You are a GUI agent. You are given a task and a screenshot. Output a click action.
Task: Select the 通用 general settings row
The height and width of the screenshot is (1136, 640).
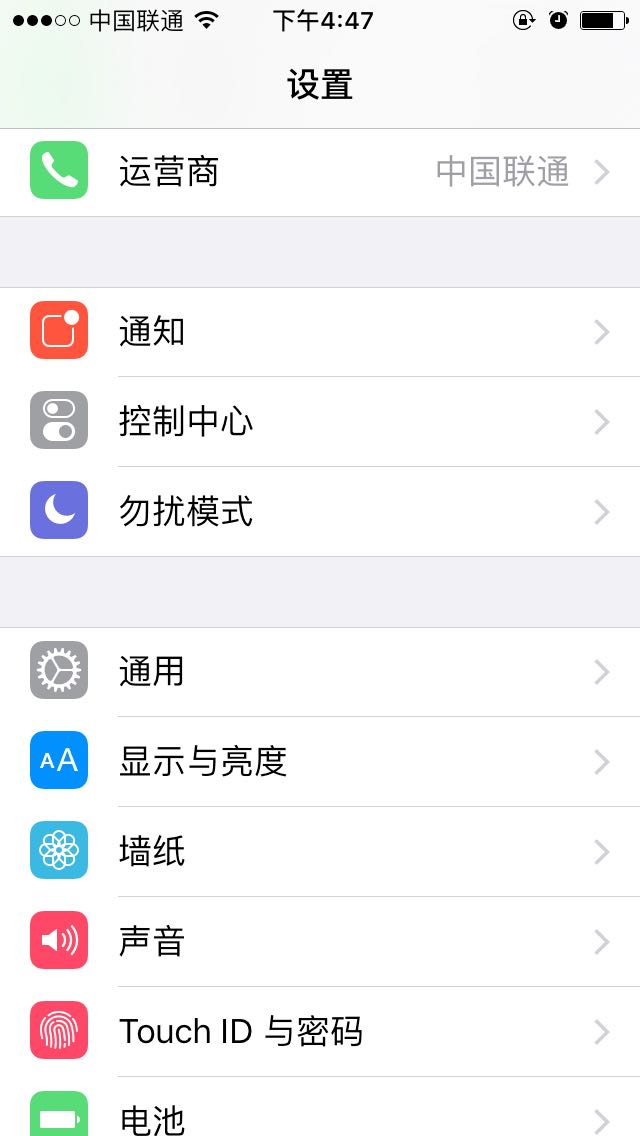pos(320,672)
